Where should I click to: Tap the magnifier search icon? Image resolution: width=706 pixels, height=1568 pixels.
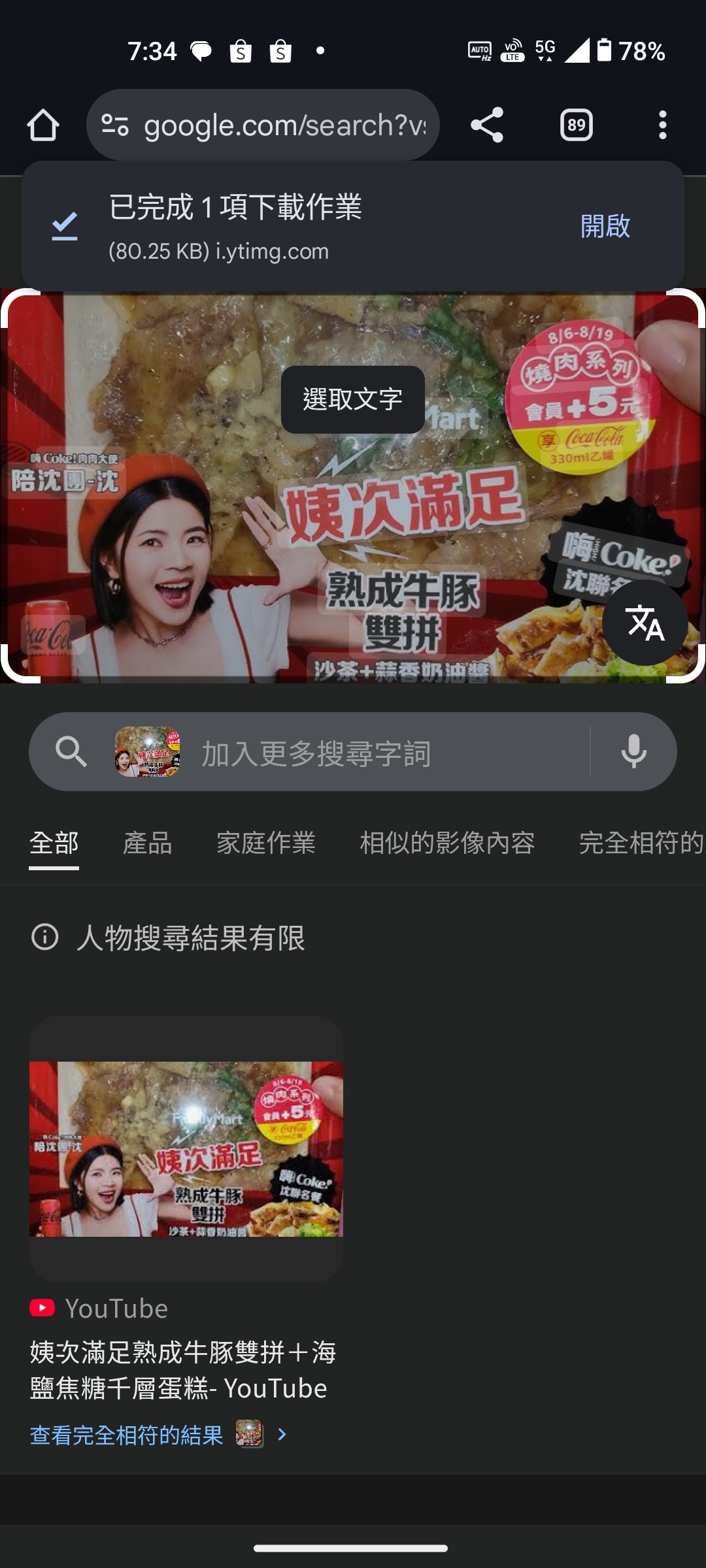pyautogui.click(x=71, y=752)
